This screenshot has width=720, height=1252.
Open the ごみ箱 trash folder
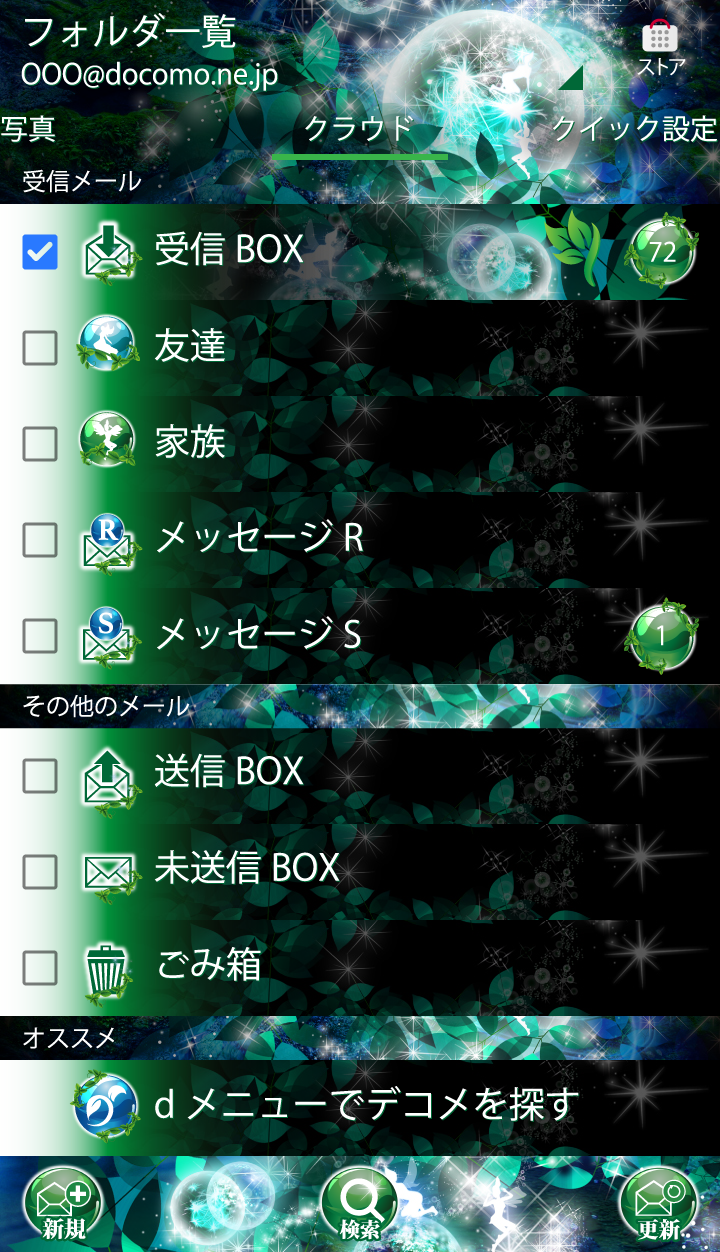(x=300, y=966)
